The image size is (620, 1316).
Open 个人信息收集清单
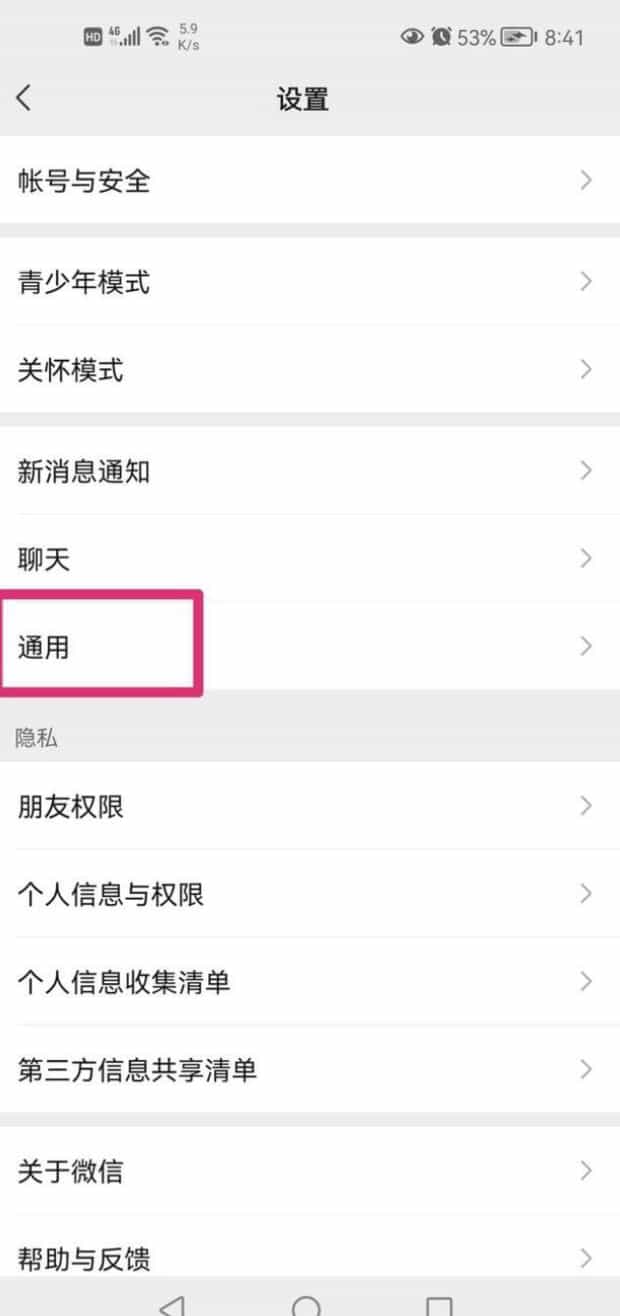pyautogui.click(x=310, y=981)
